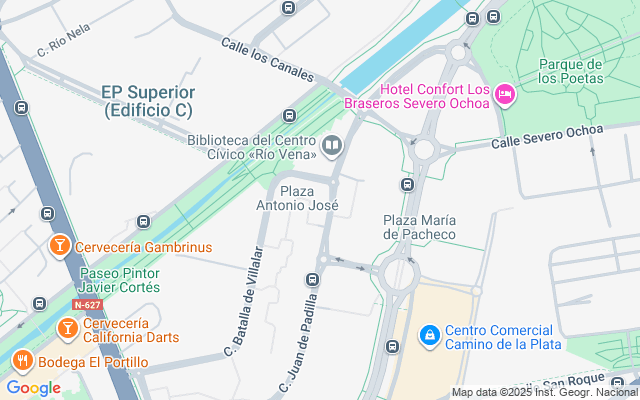Tap the bus stop on C. Juan de Padilla
Image resolution: width=640 pixels, height=400 pixels.
[x=313, y=280]
